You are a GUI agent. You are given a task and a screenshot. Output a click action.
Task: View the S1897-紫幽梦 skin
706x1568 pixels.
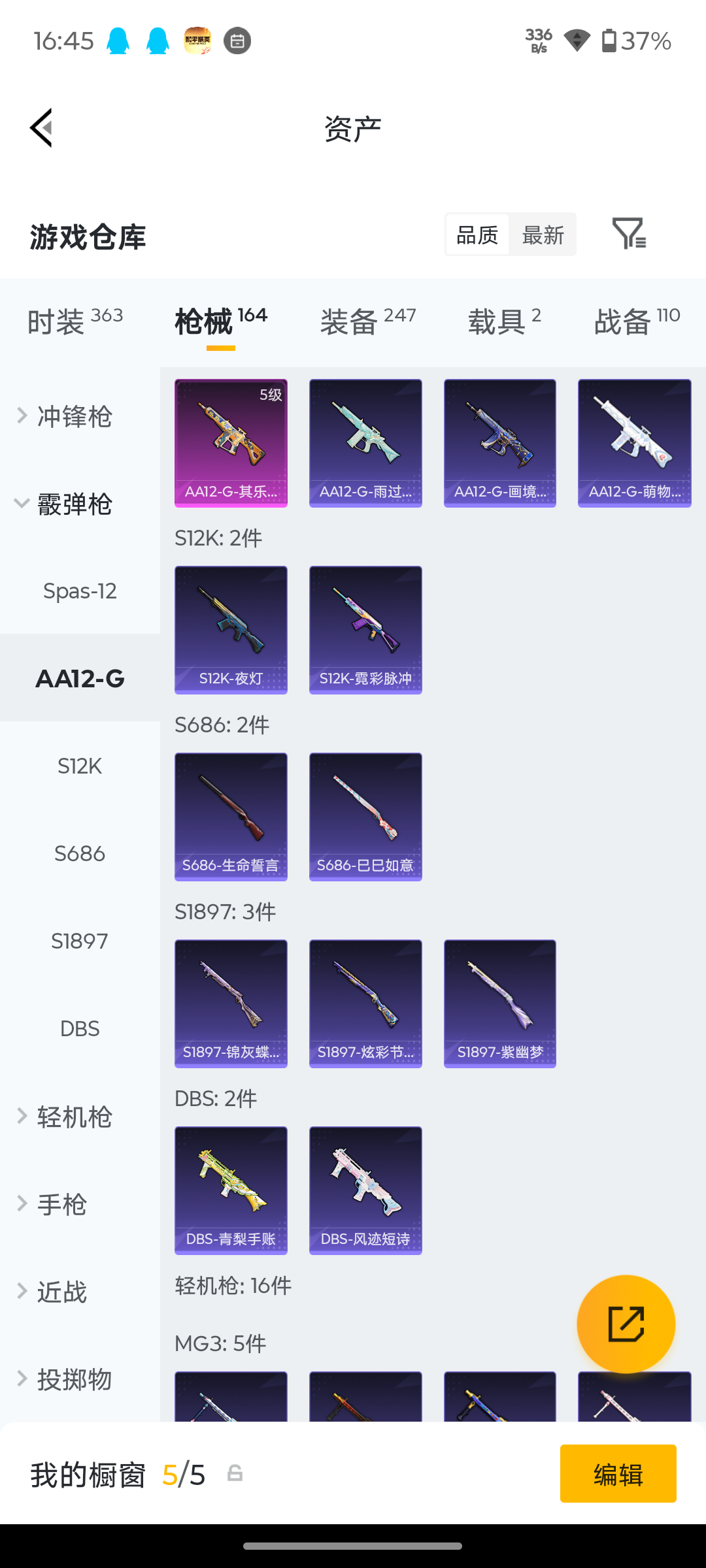pyautogui.click(x=500, y=1004)
